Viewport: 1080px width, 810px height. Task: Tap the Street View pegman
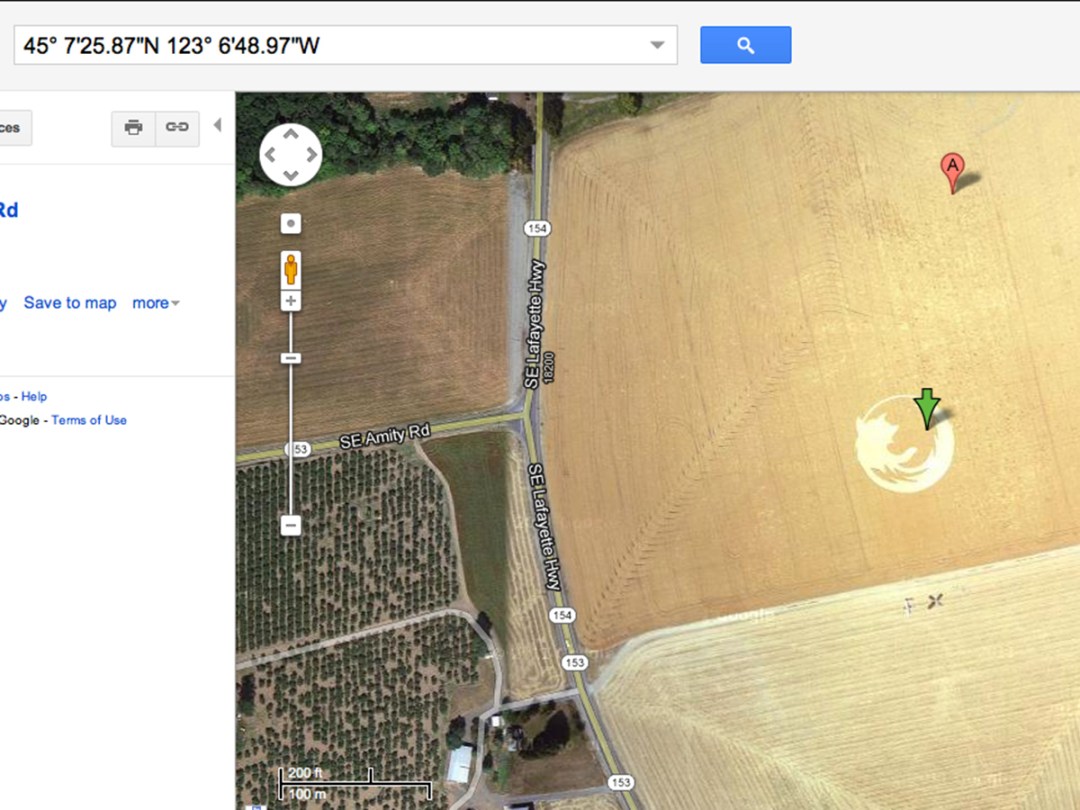[x=291, y=268]
